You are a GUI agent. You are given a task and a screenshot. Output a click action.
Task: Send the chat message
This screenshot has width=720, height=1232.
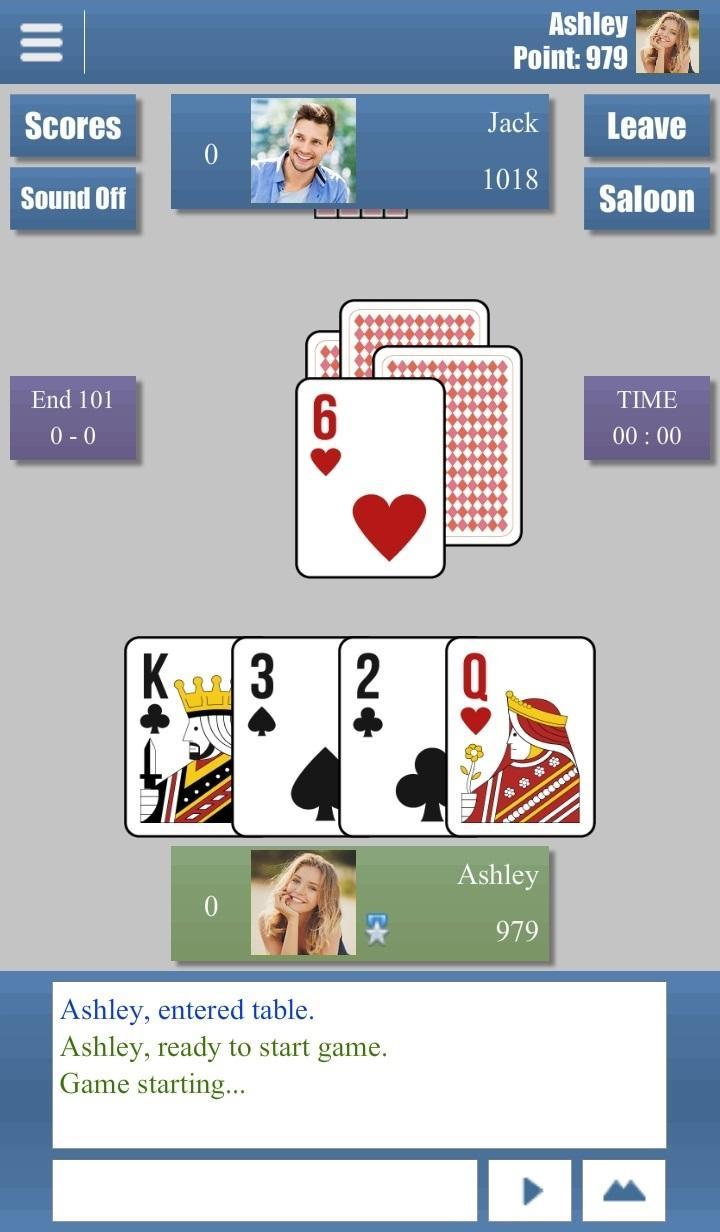click(x=530, y=1190)
